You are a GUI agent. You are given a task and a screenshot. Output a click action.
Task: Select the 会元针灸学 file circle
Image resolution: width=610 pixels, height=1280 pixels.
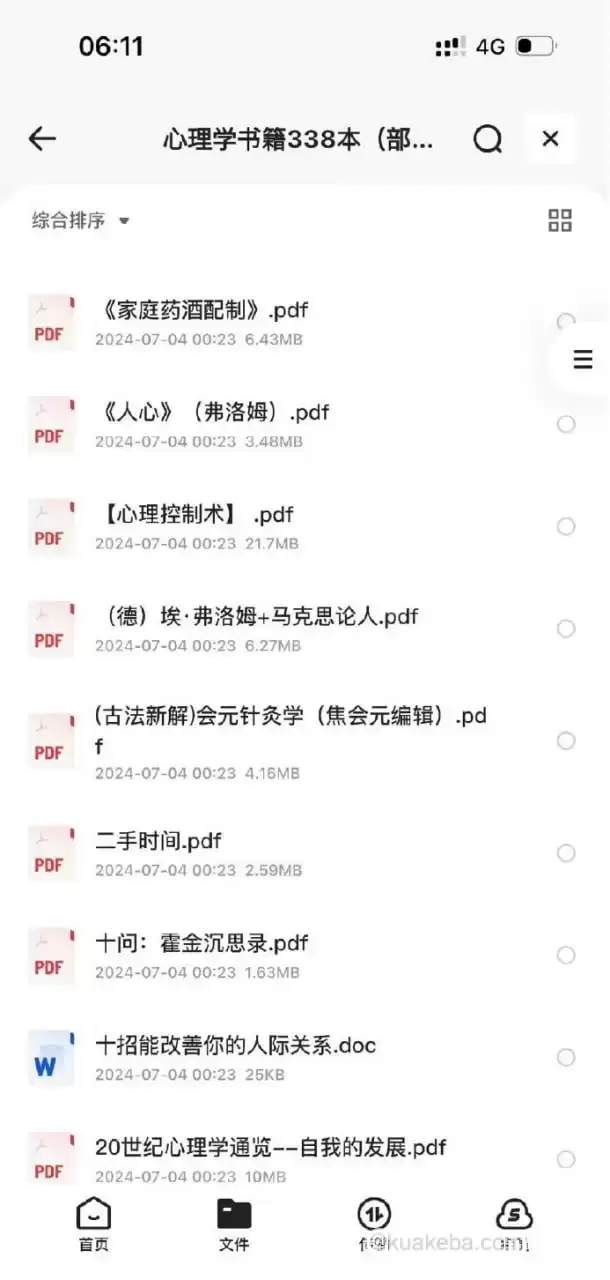click(x=566, y=741)
